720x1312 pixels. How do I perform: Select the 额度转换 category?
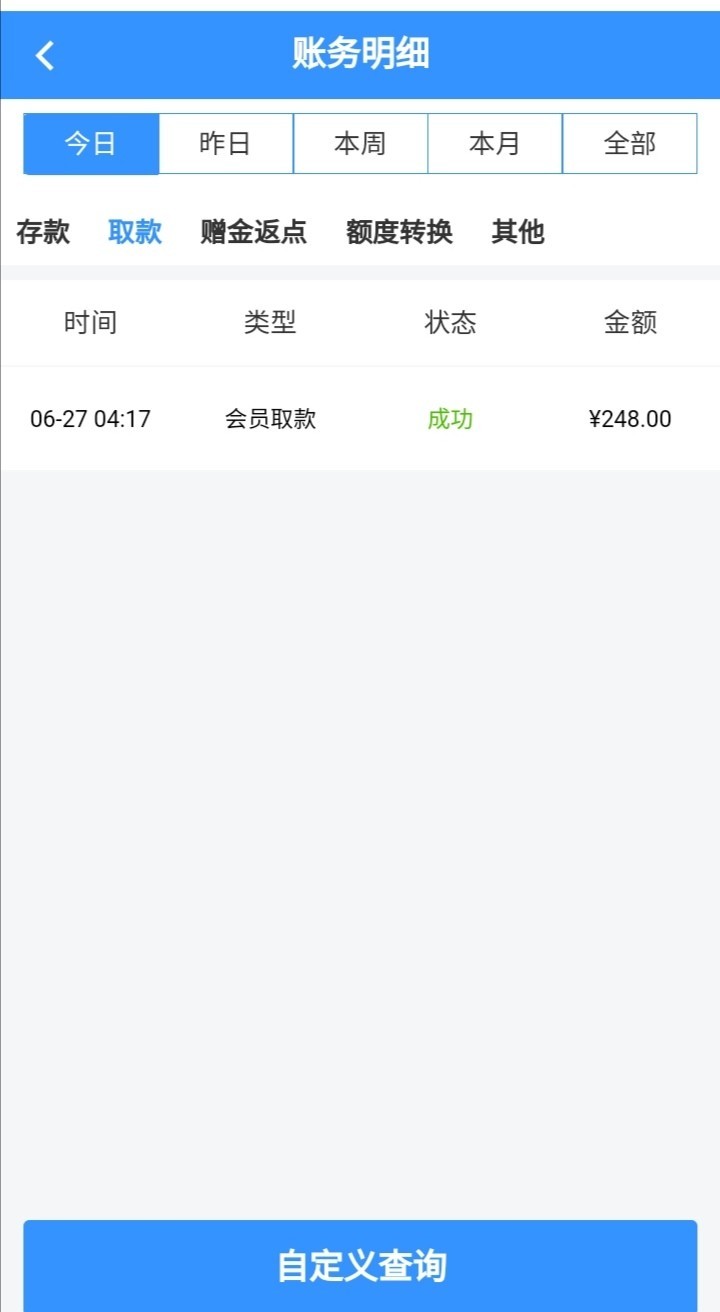400,232
